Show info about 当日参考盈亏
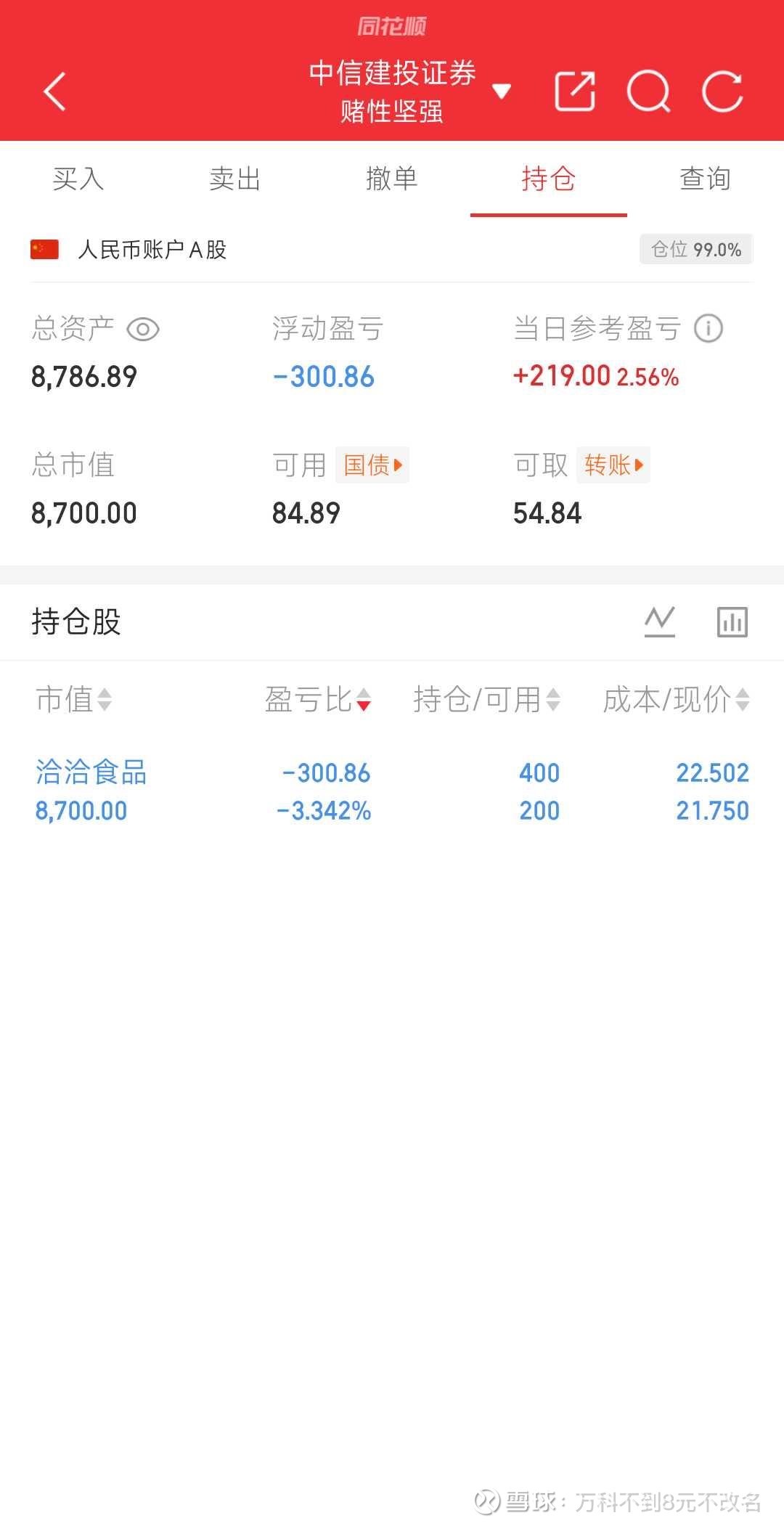Image resolution: width=784 pixels, height=1526 pixels. point(709,329)
